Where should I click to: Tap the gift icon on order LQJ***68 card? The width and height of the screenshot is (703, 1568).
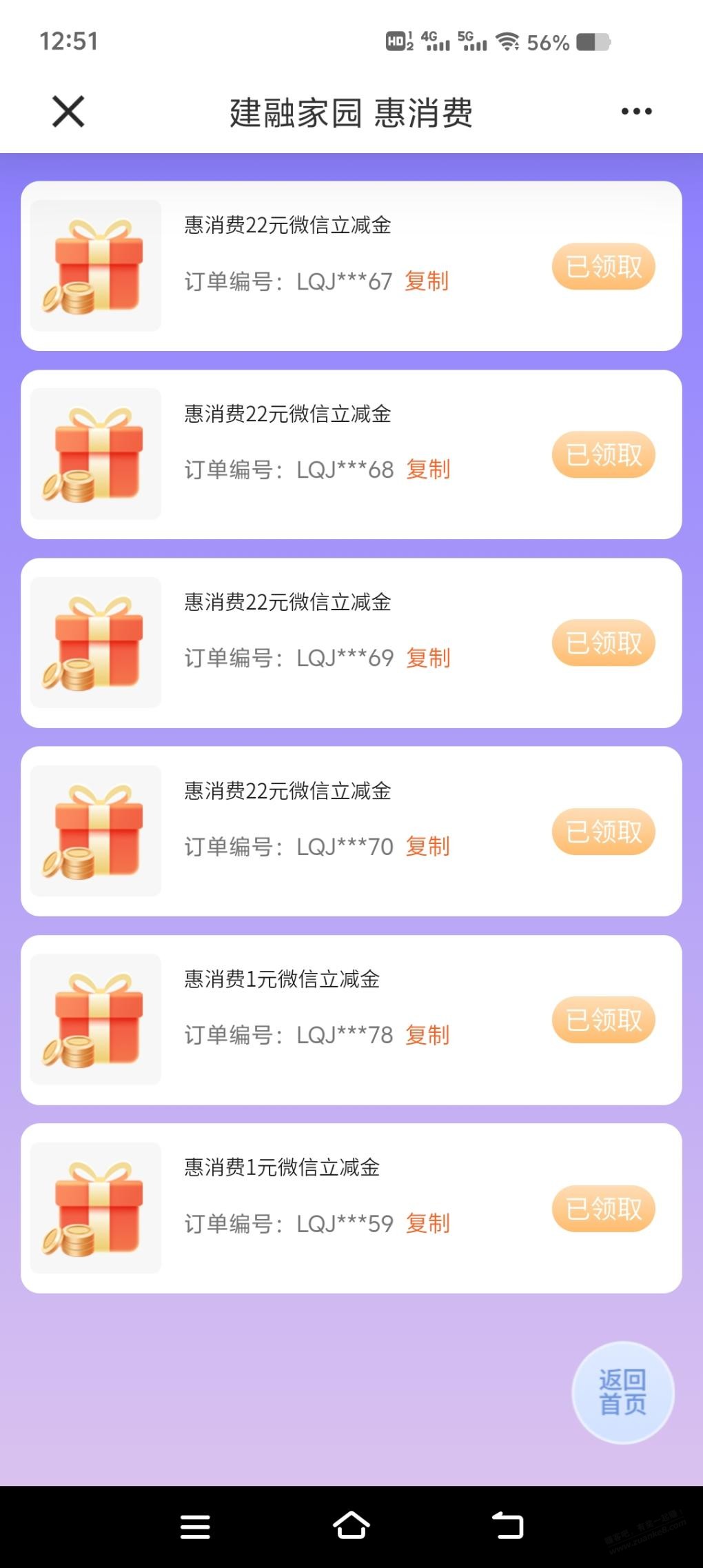[x=95, y=454]
